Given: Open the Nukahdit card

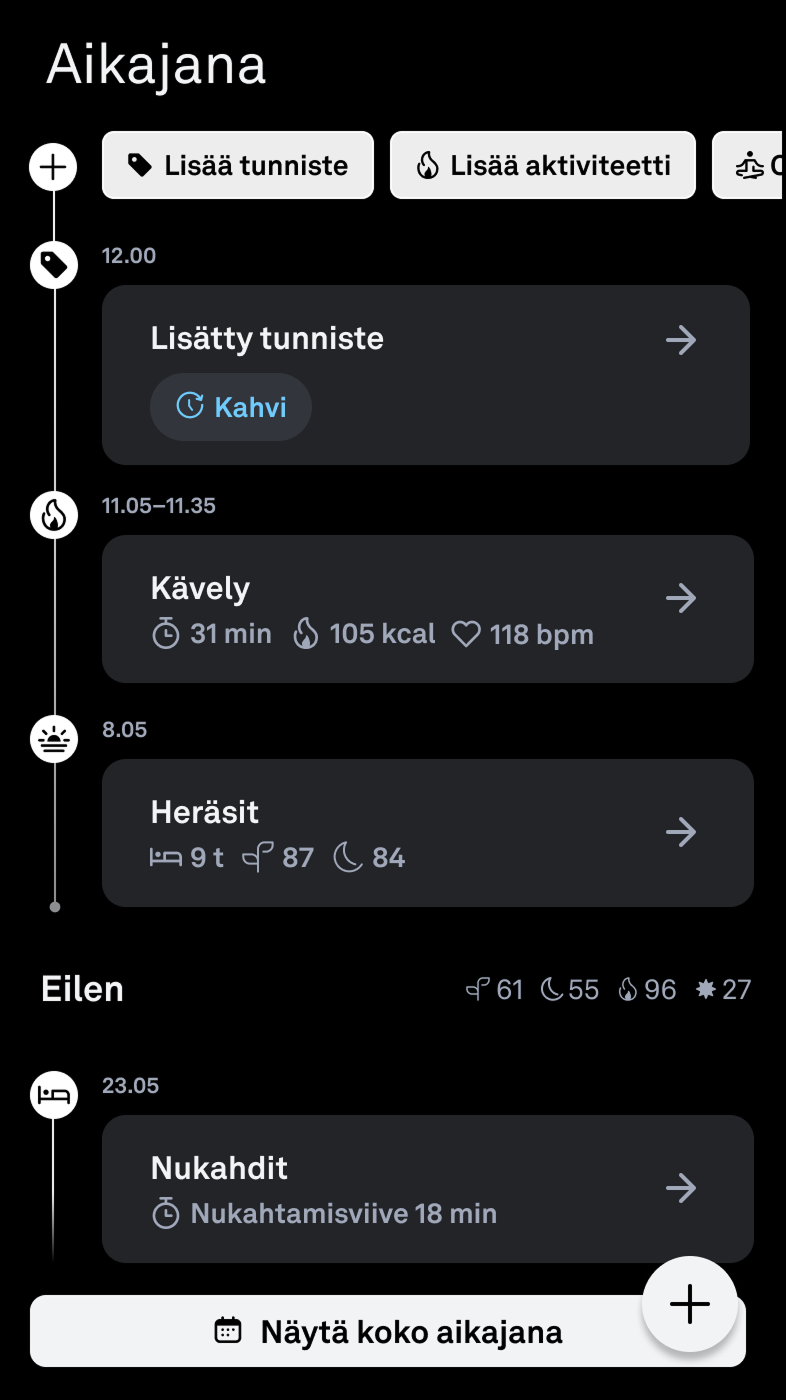Looking at the screenshot, I should (428, 1189).
